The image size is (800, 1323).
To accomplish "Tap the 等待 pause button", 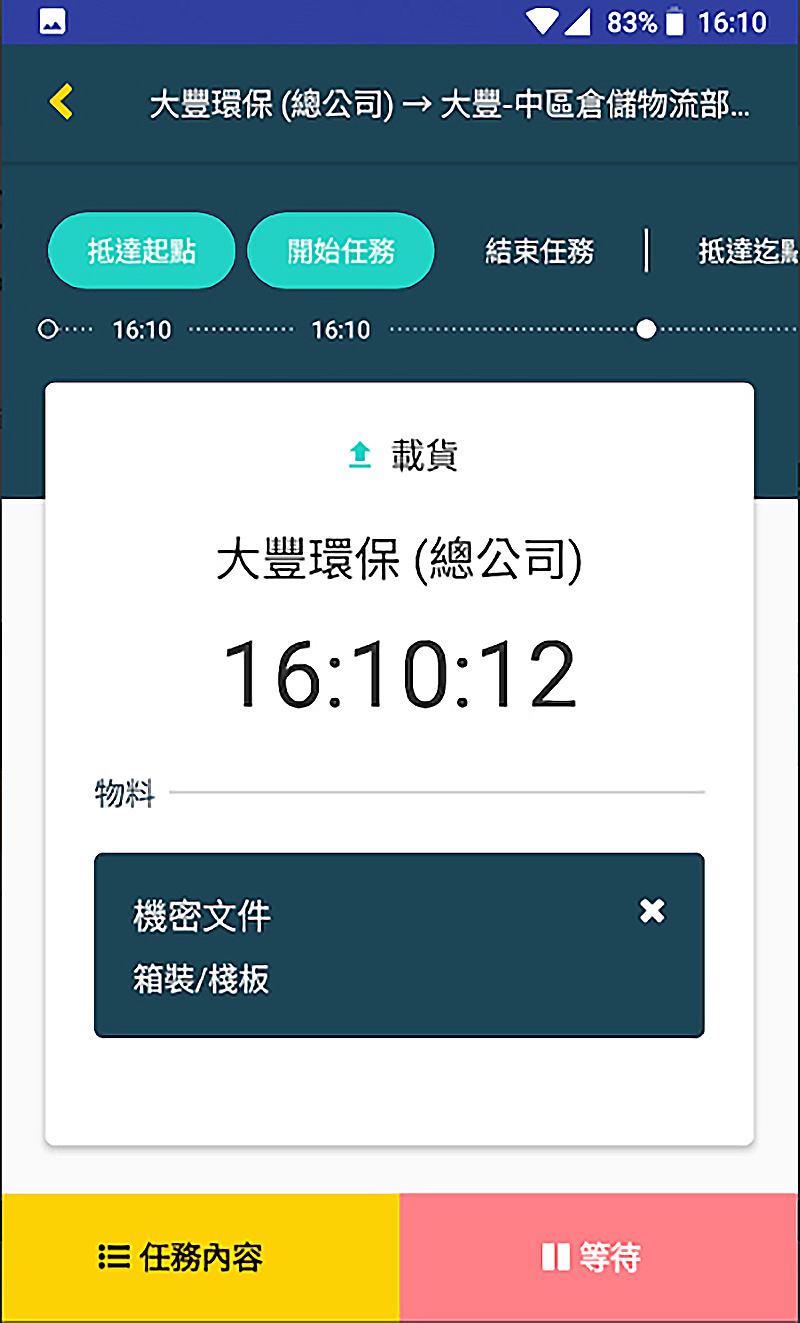I will tap(600, 1257).
